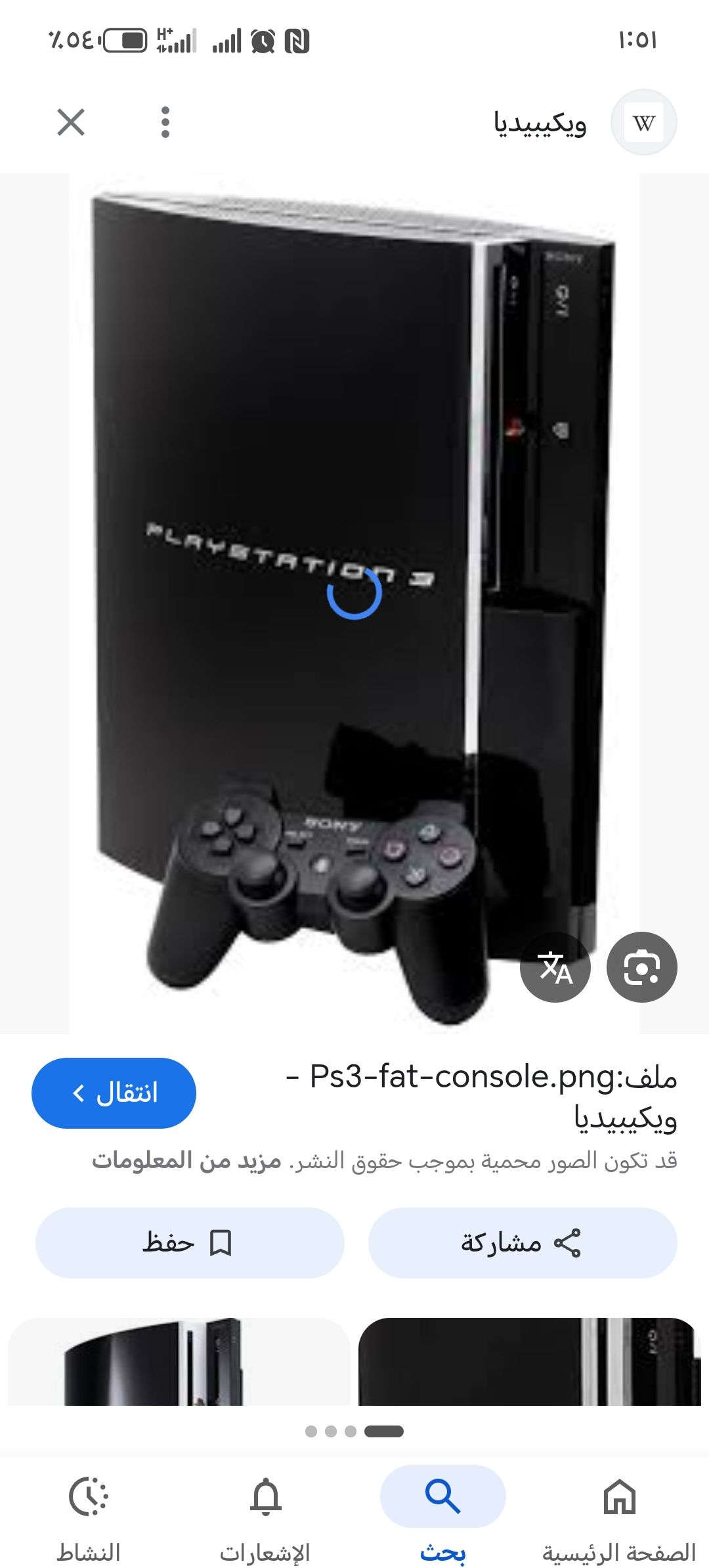
Task: Share this image via مشاركة
Action: (522, 1242)
